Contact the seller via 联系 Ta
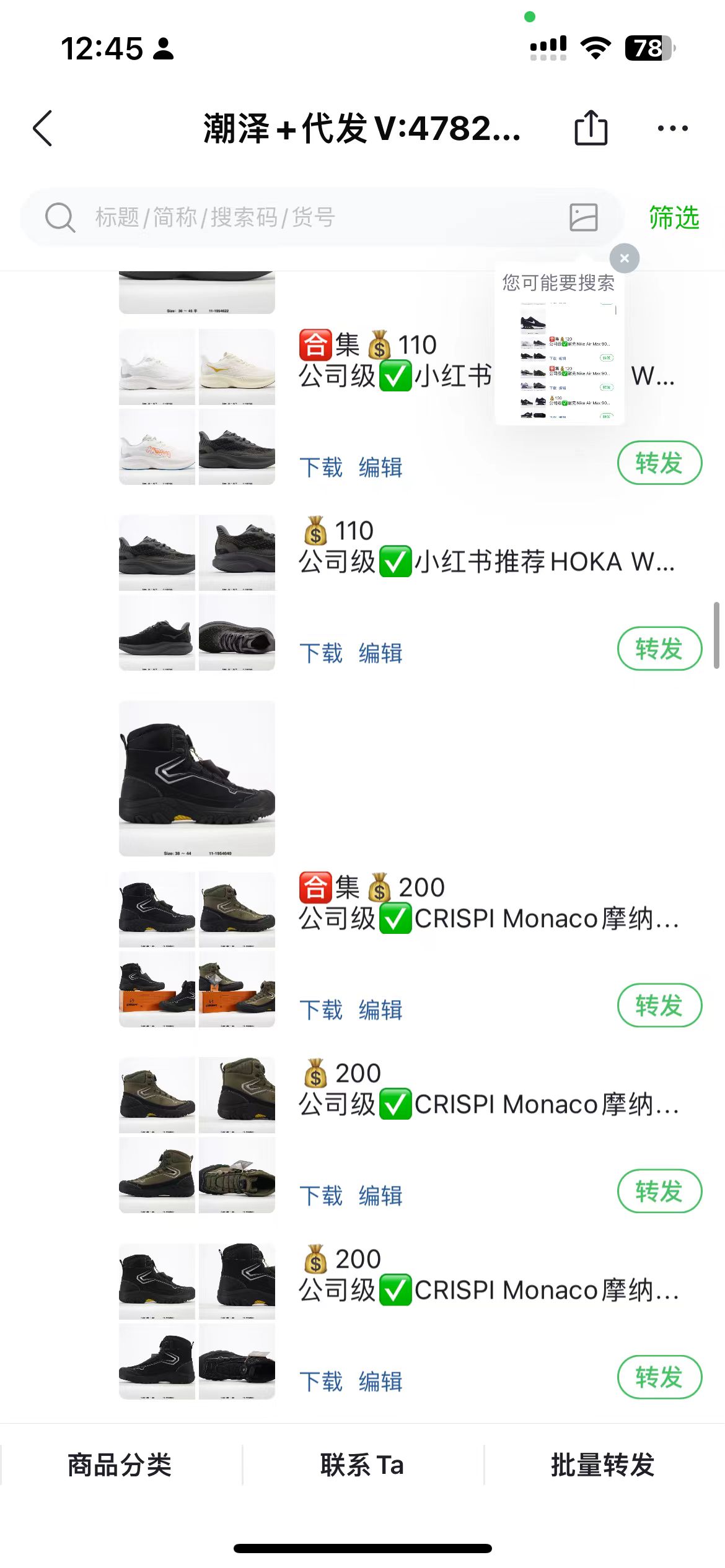 [362, 1465]
